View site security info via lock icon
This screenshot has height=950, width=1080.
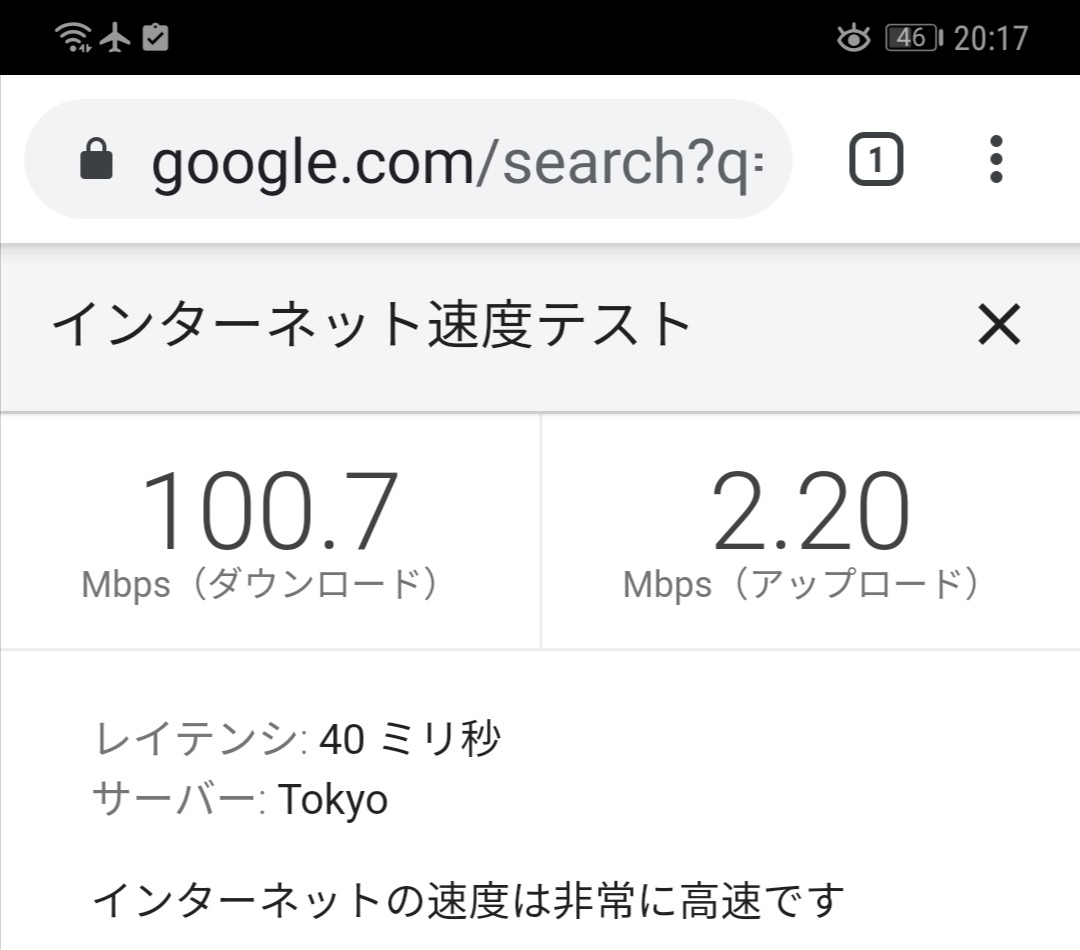(97, 160)
